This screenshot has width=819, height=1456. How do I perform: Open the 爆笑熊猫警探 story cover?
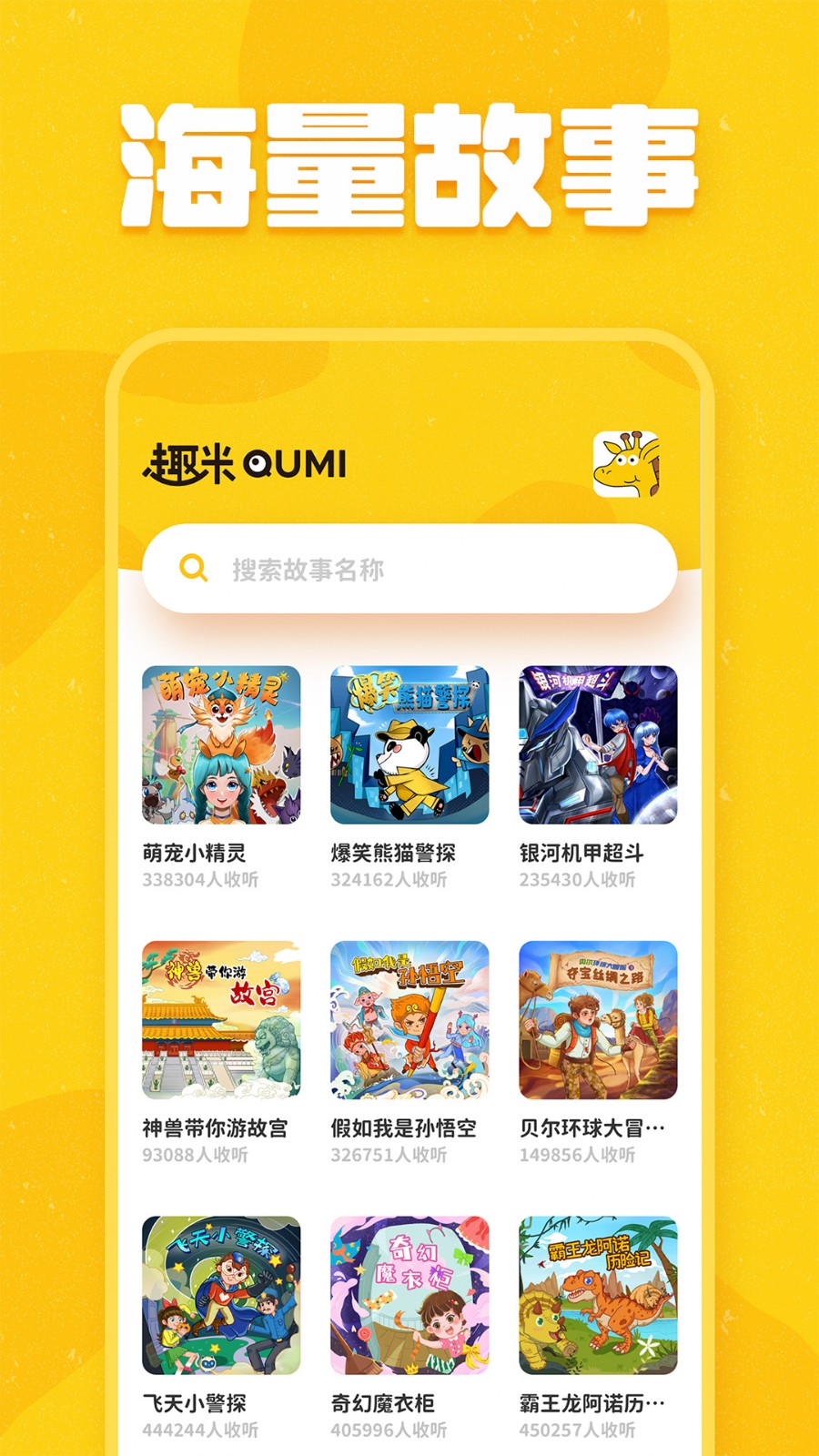409,746
